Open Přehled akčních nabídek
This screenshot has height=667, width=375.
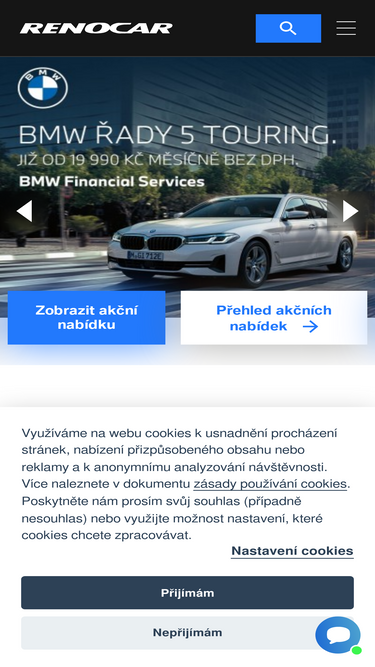pos(274,317)
